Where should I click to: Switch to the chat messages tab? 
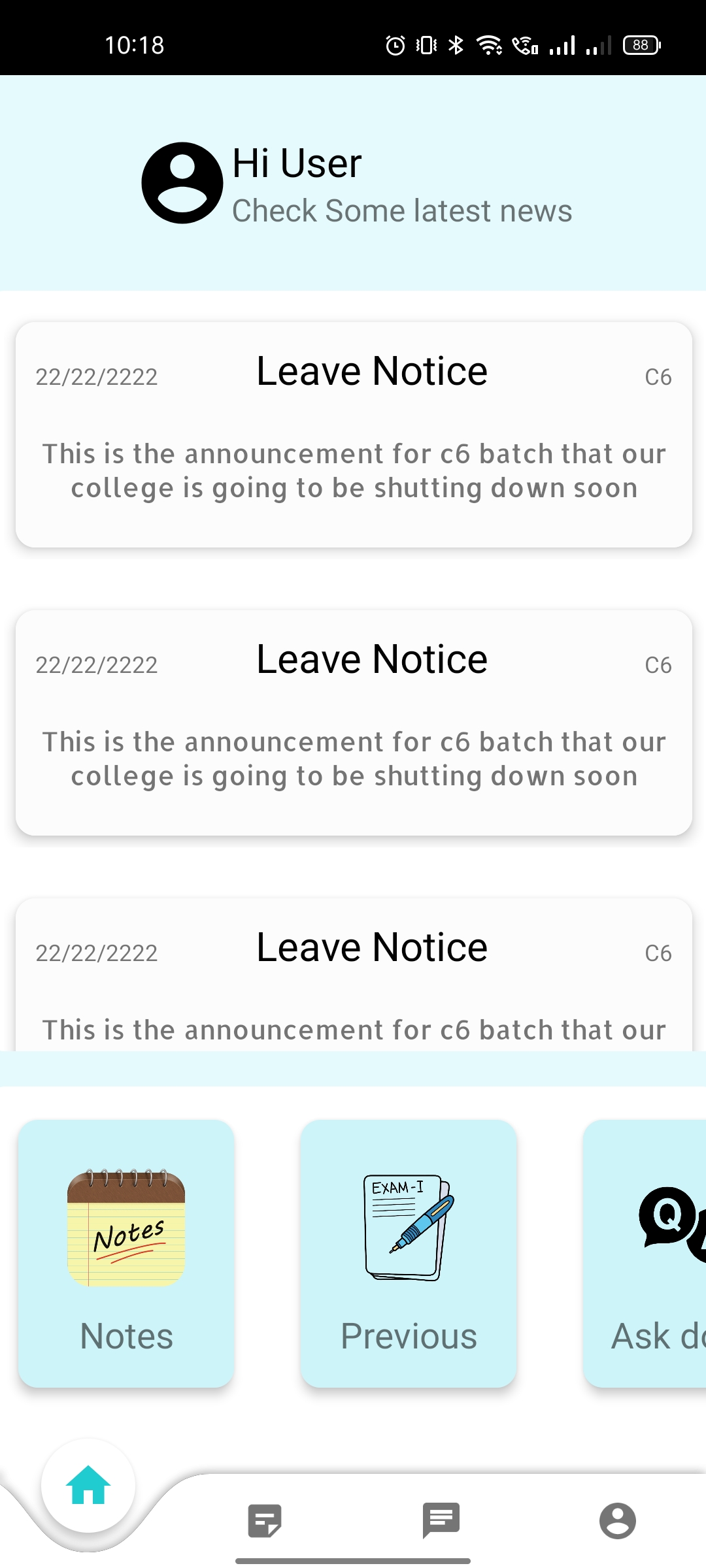441,1520
